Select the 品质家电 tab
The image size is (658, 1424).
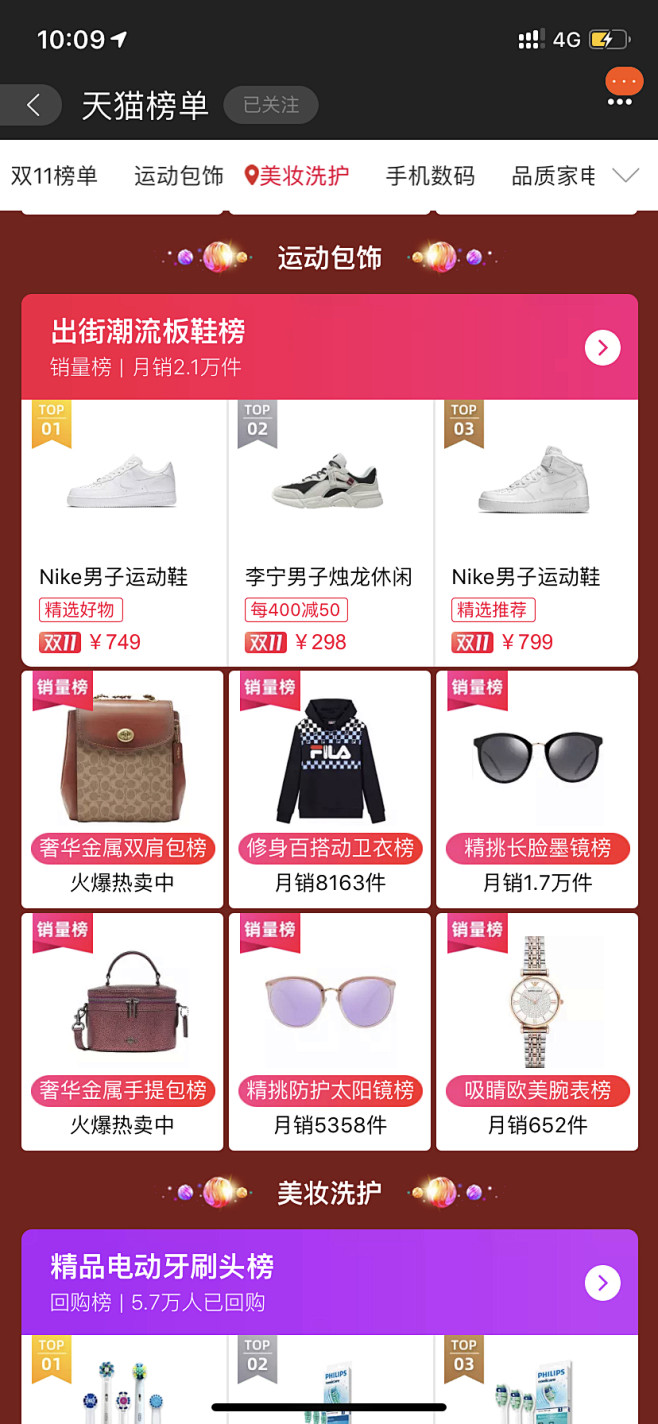click(x=553, y=176)
